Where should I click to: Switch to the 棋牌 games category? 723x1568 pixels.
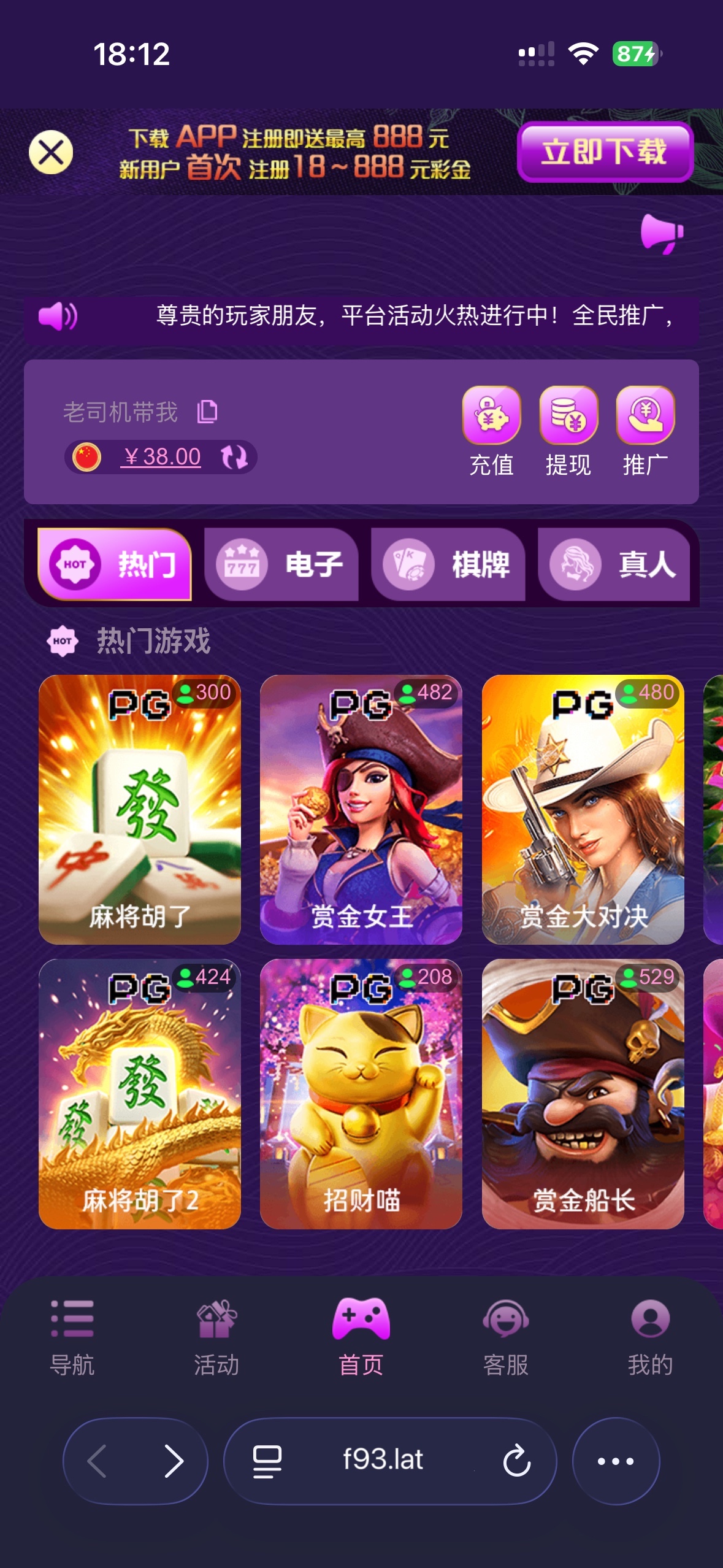click(x=448, y=564)
